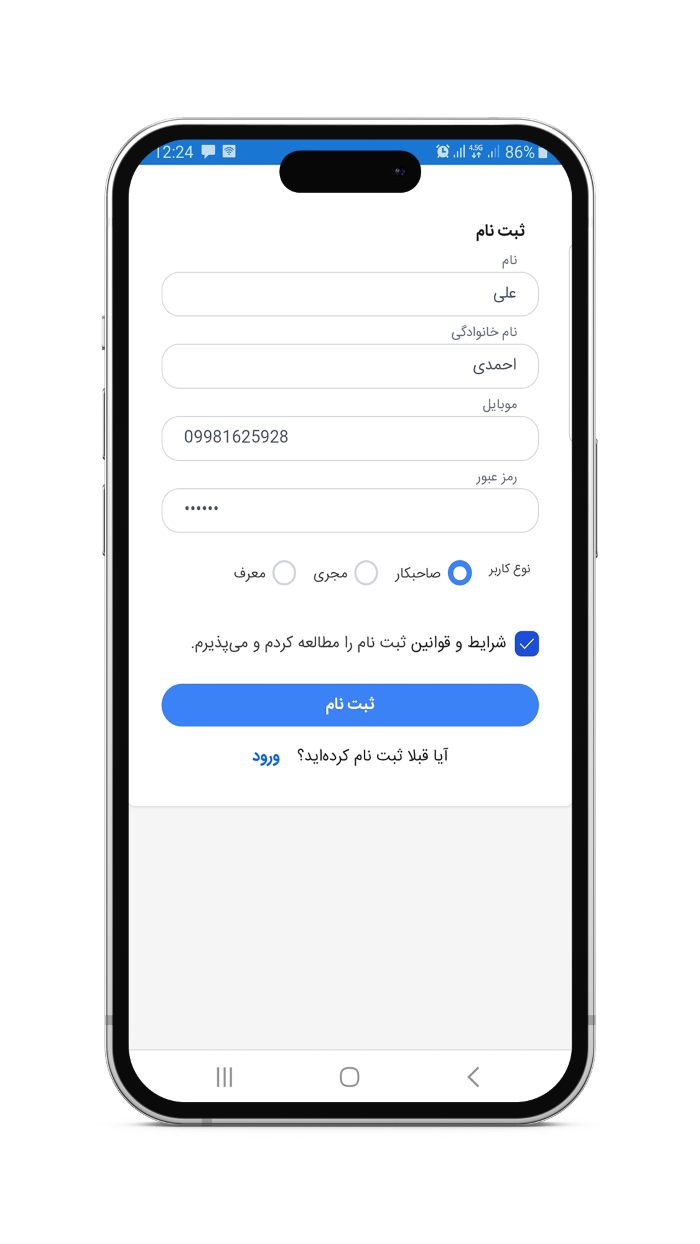The height and width of the screenshot is (1244, 700).
Task: Go back using the system back button
Action: click(x=473, y=1077)
